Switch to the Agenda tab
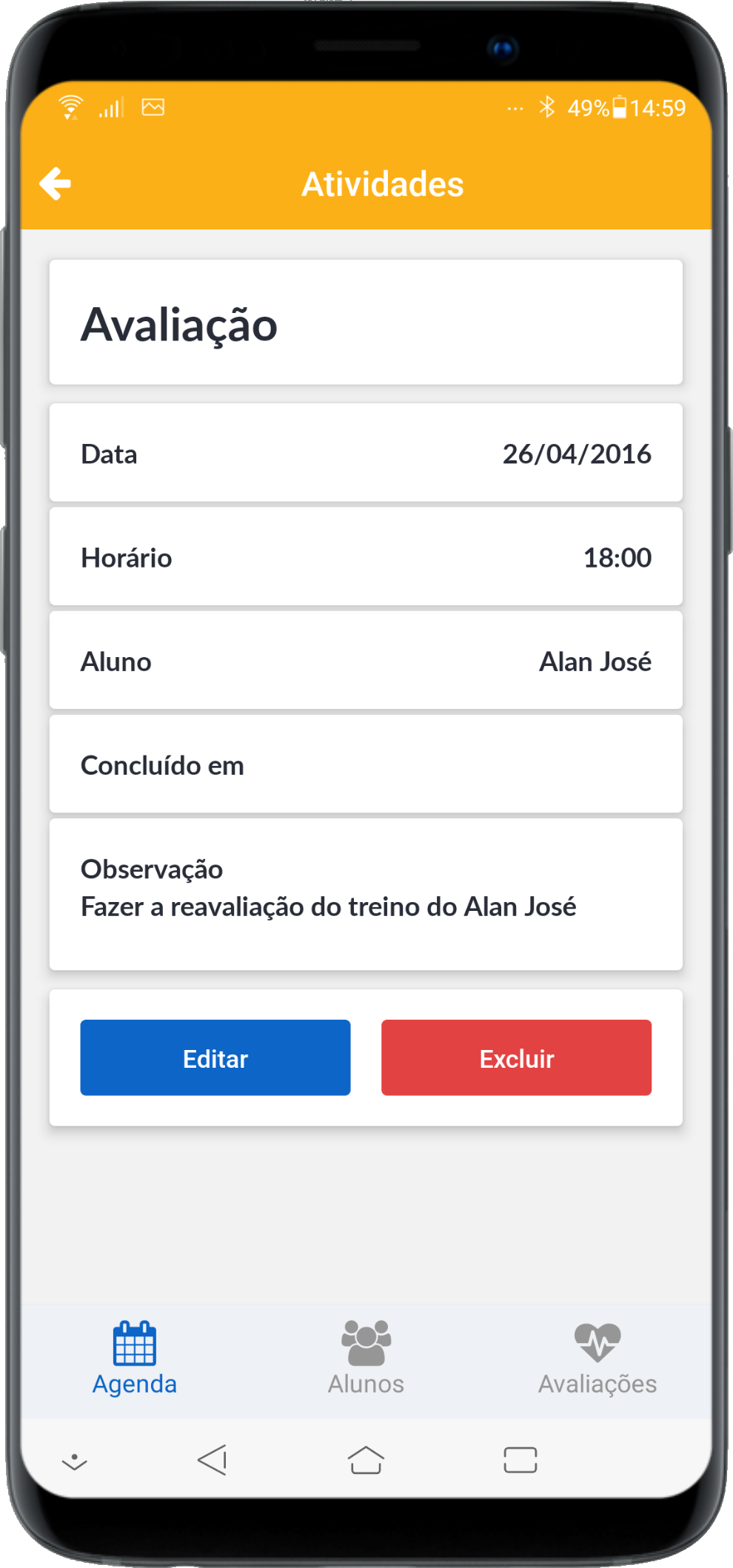 pyautogui.click(x=135, y=1359)
